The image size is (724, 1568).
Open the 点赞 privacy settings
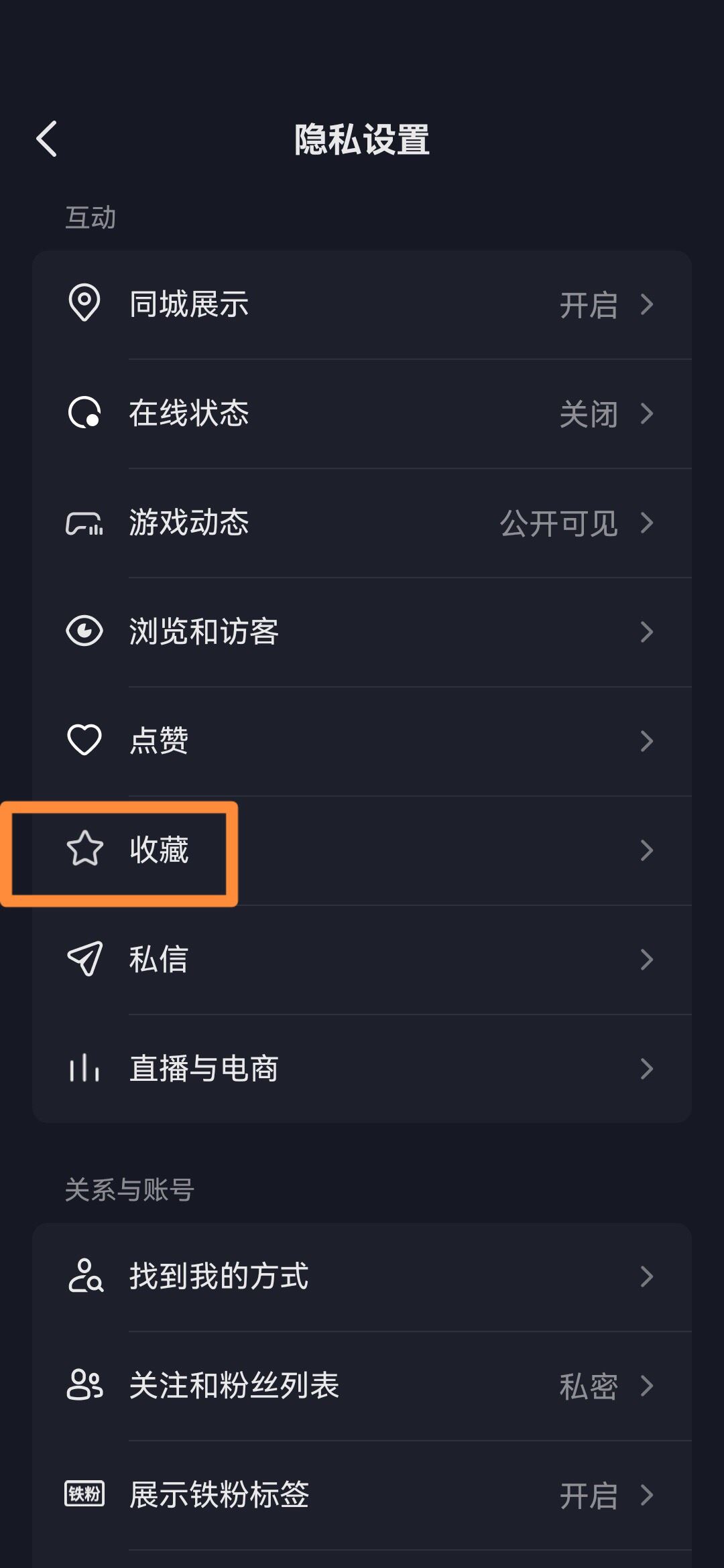[x=362, y=740]
